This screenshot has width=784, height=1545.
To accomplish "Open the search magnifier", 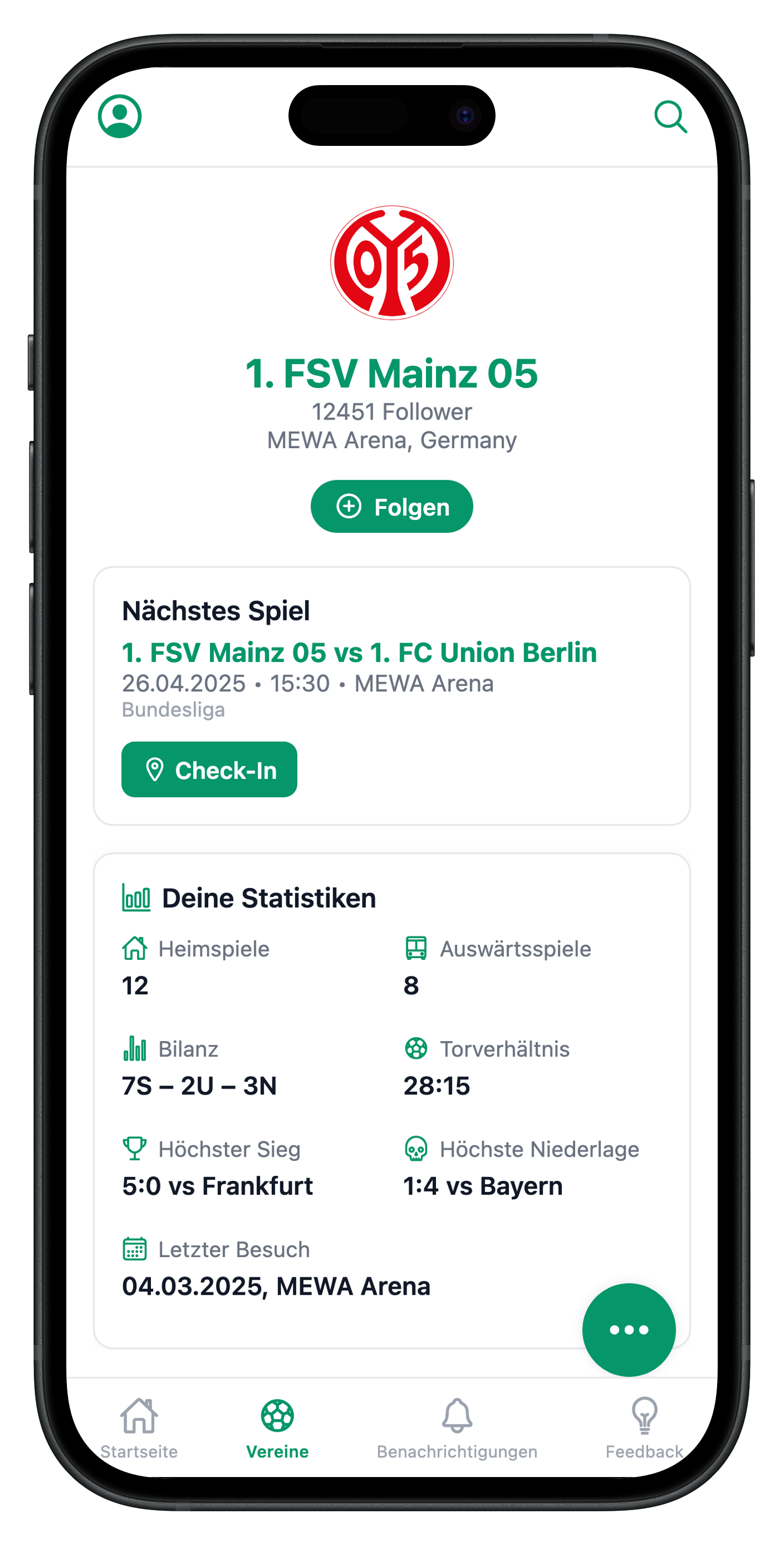I will point(670,117).
